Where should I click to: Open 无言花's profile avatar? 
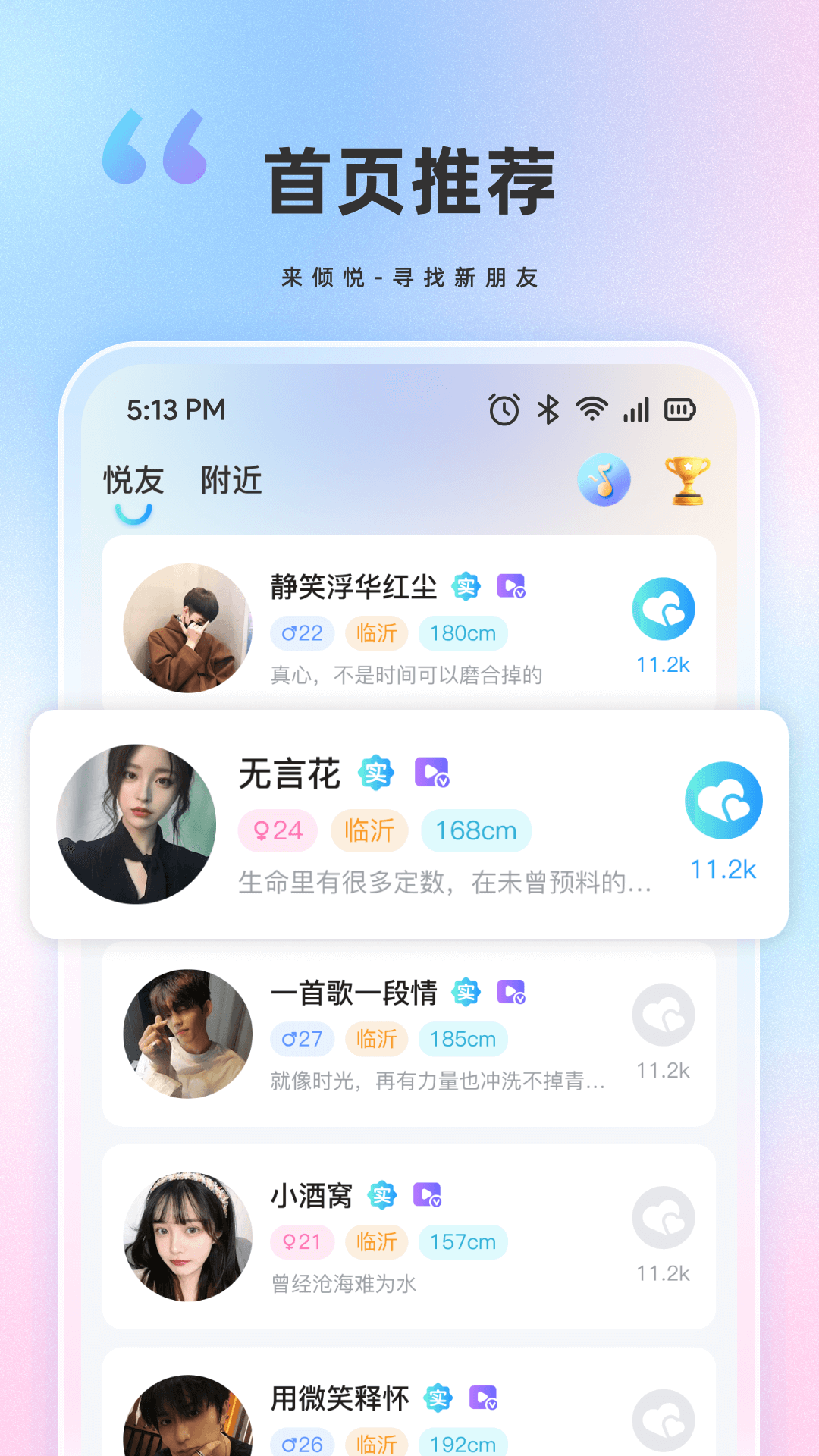tap(135, 822)
